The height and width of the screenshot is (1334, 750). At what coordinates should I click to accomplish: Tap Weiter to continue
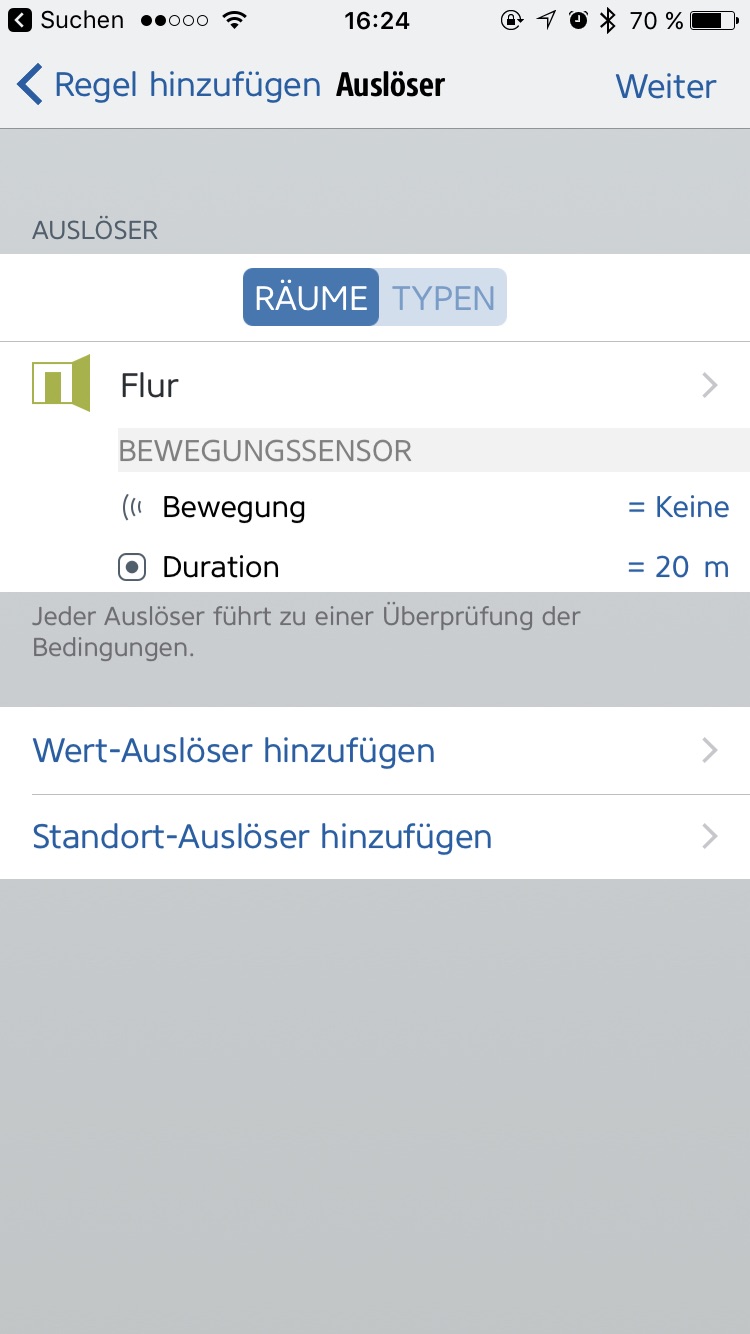pyautogui.click(x=665, y=86)
